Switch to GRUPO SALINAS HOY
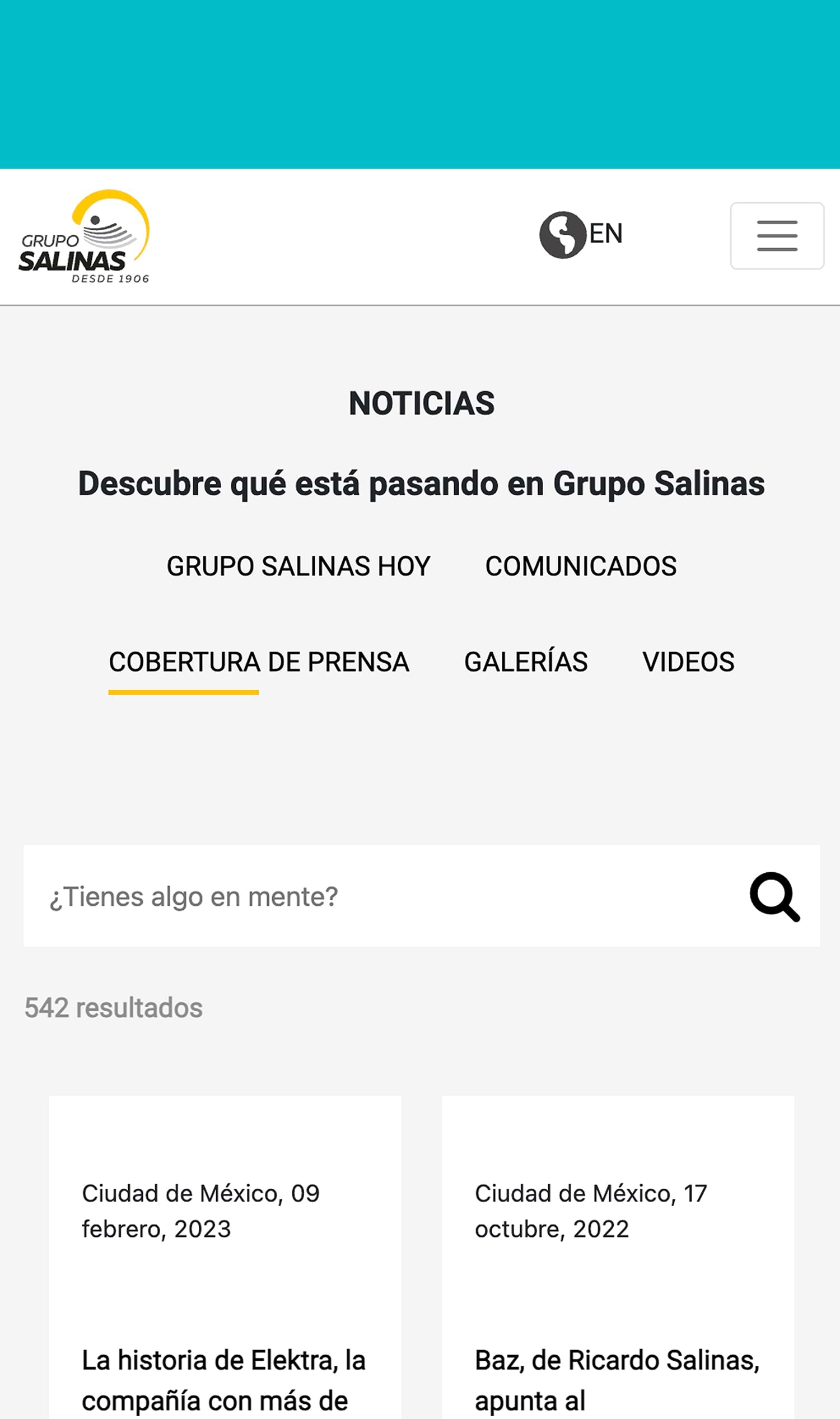Image resolution: width=840 pixels, height=1419 pixels. (298, 566)
